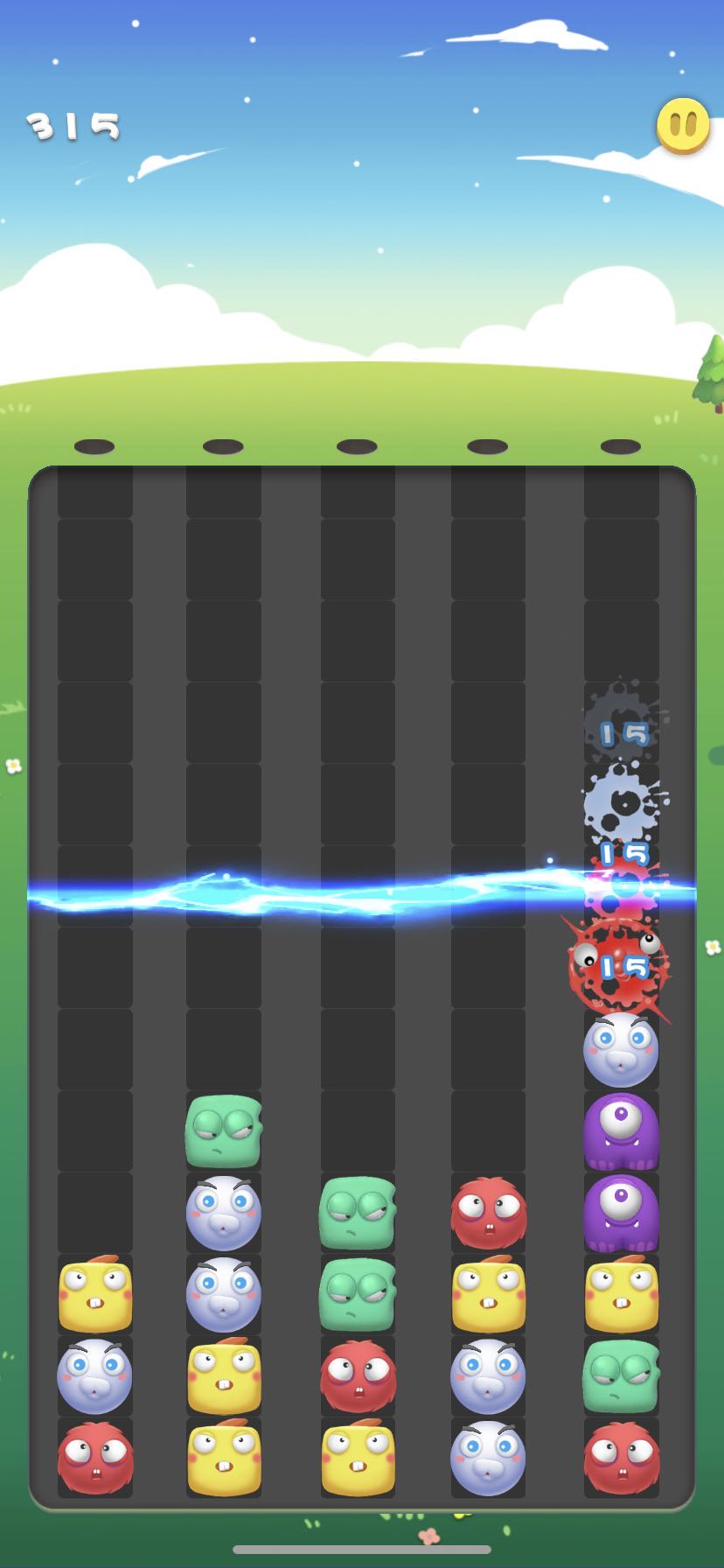Tap the red monster stacked on a yellow monster

[x=489, y=1213]
